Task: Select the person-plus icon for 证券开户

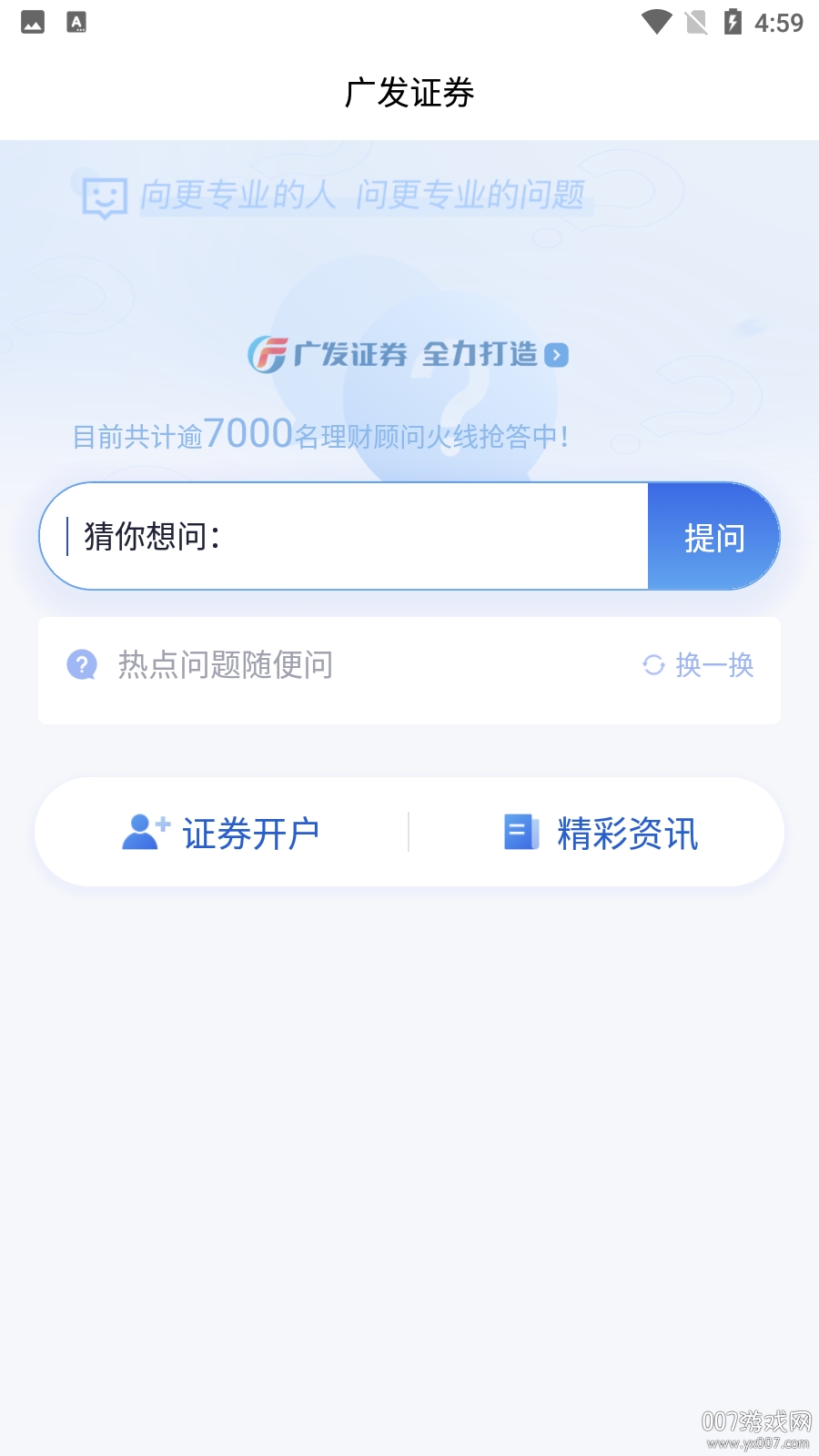Action: pos(143,831)
